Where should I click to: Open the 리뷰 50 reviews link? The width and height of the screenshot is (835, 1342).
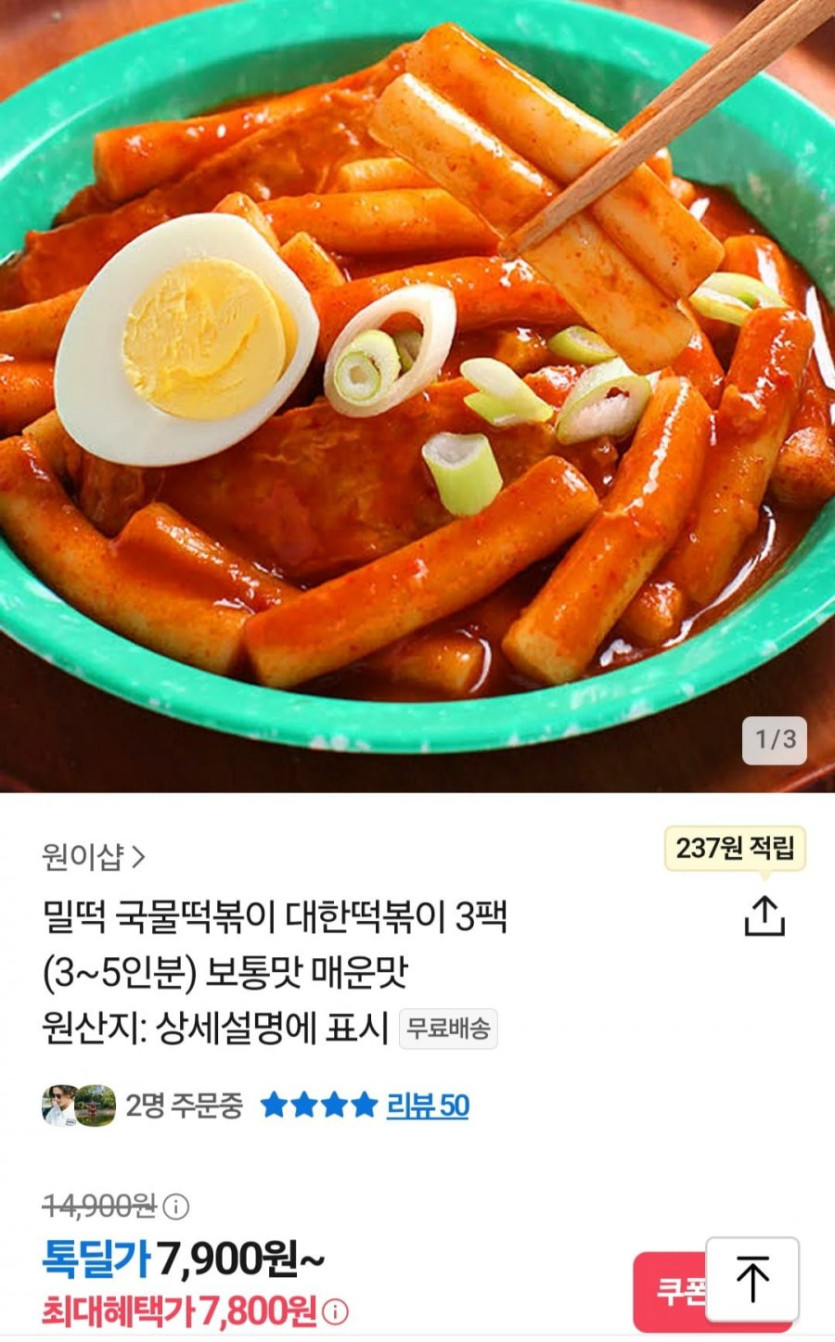tap(427, 1105)
